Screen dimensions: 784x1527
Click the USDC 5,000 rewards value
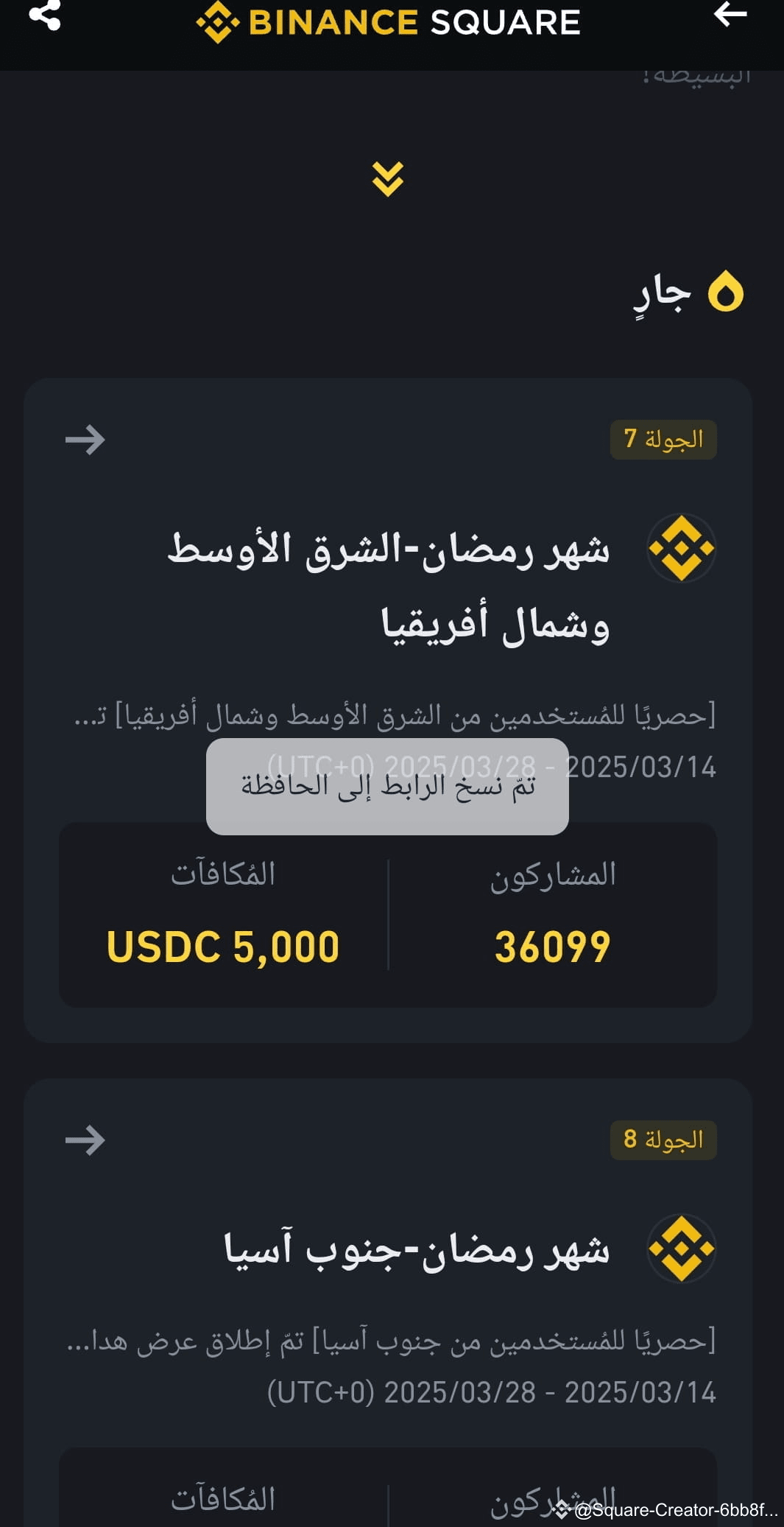pos(223,945)
